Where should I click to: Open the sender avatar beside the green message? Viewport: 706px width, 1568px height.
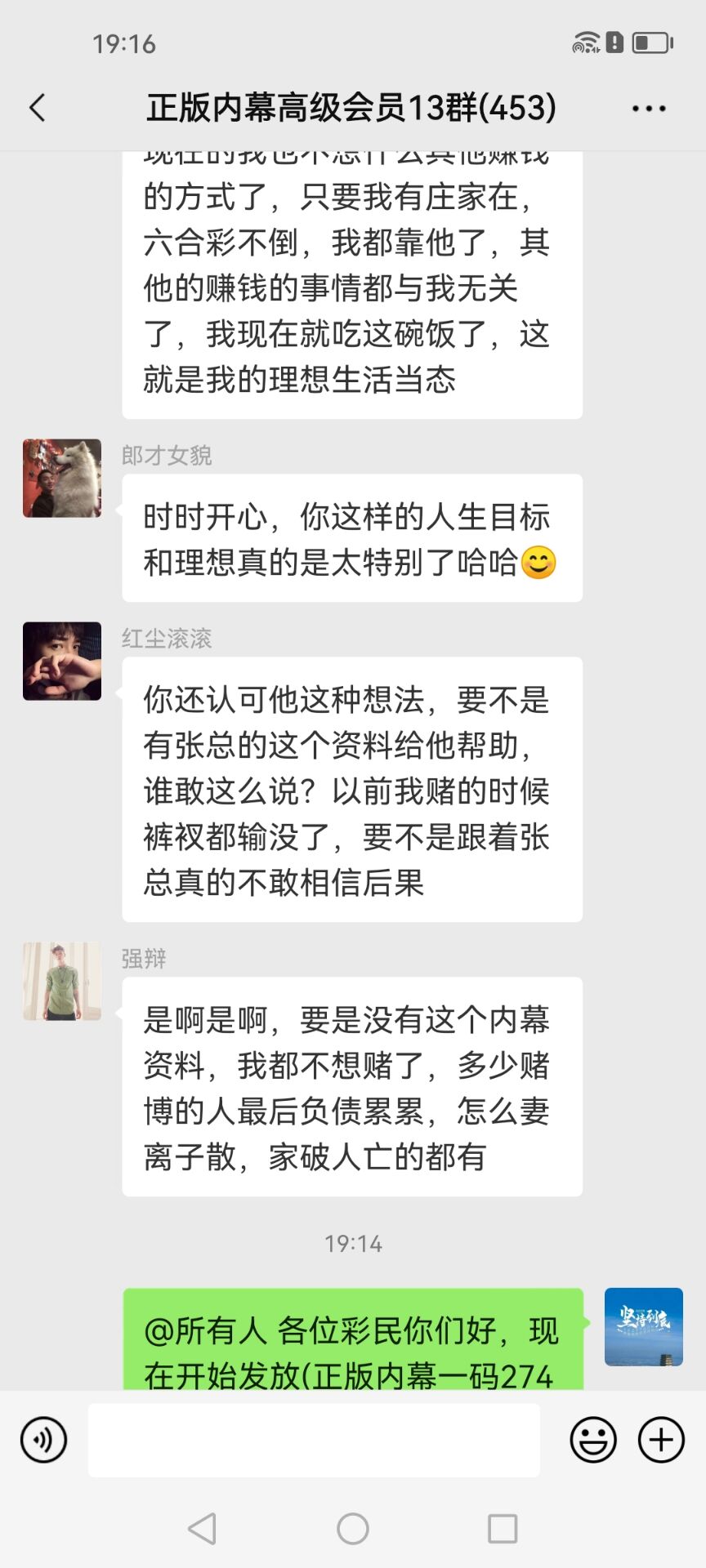[x=643, y=1327]
